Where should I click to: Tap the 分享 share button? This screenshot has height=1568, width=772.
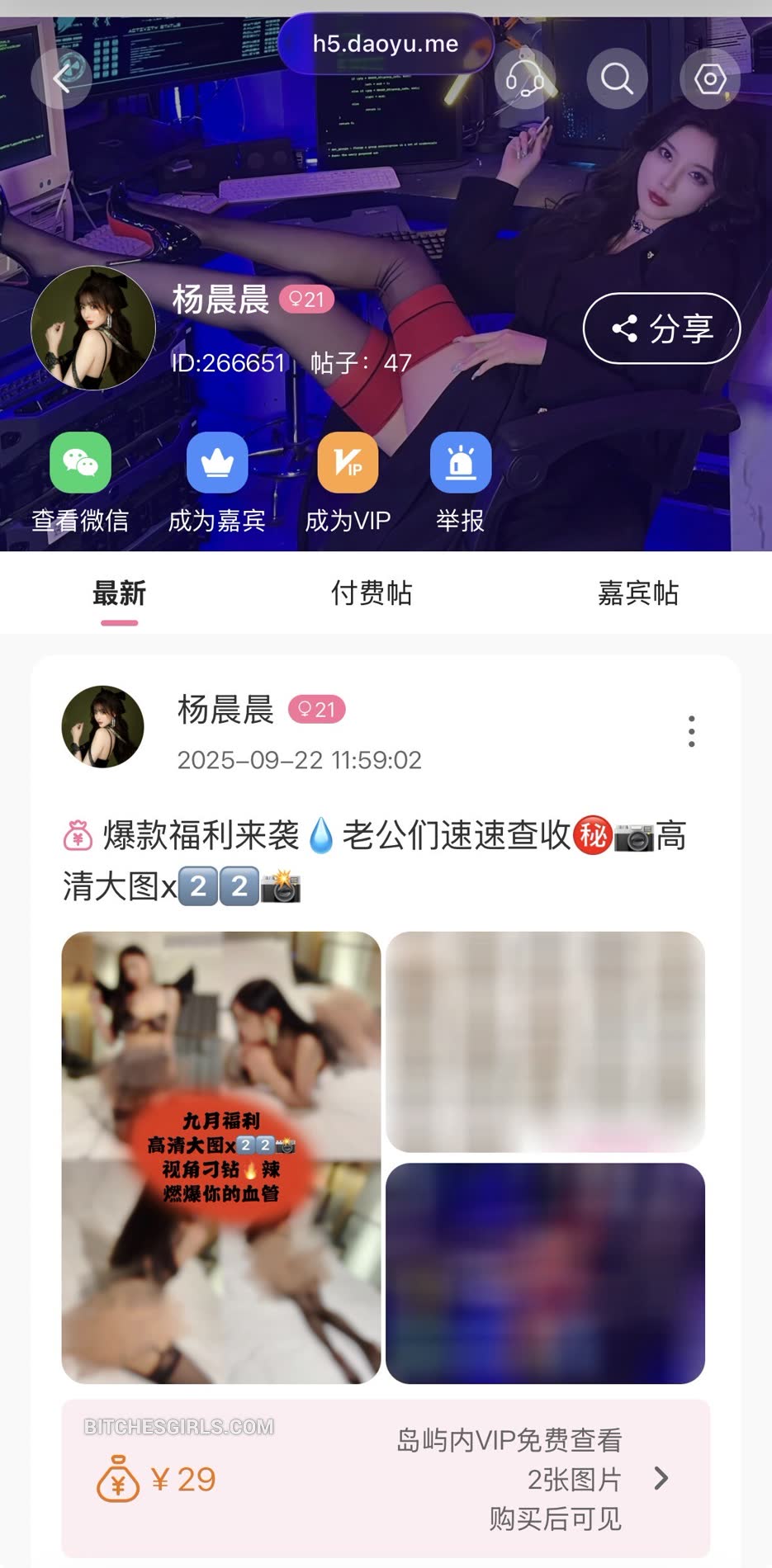point(661,328)
